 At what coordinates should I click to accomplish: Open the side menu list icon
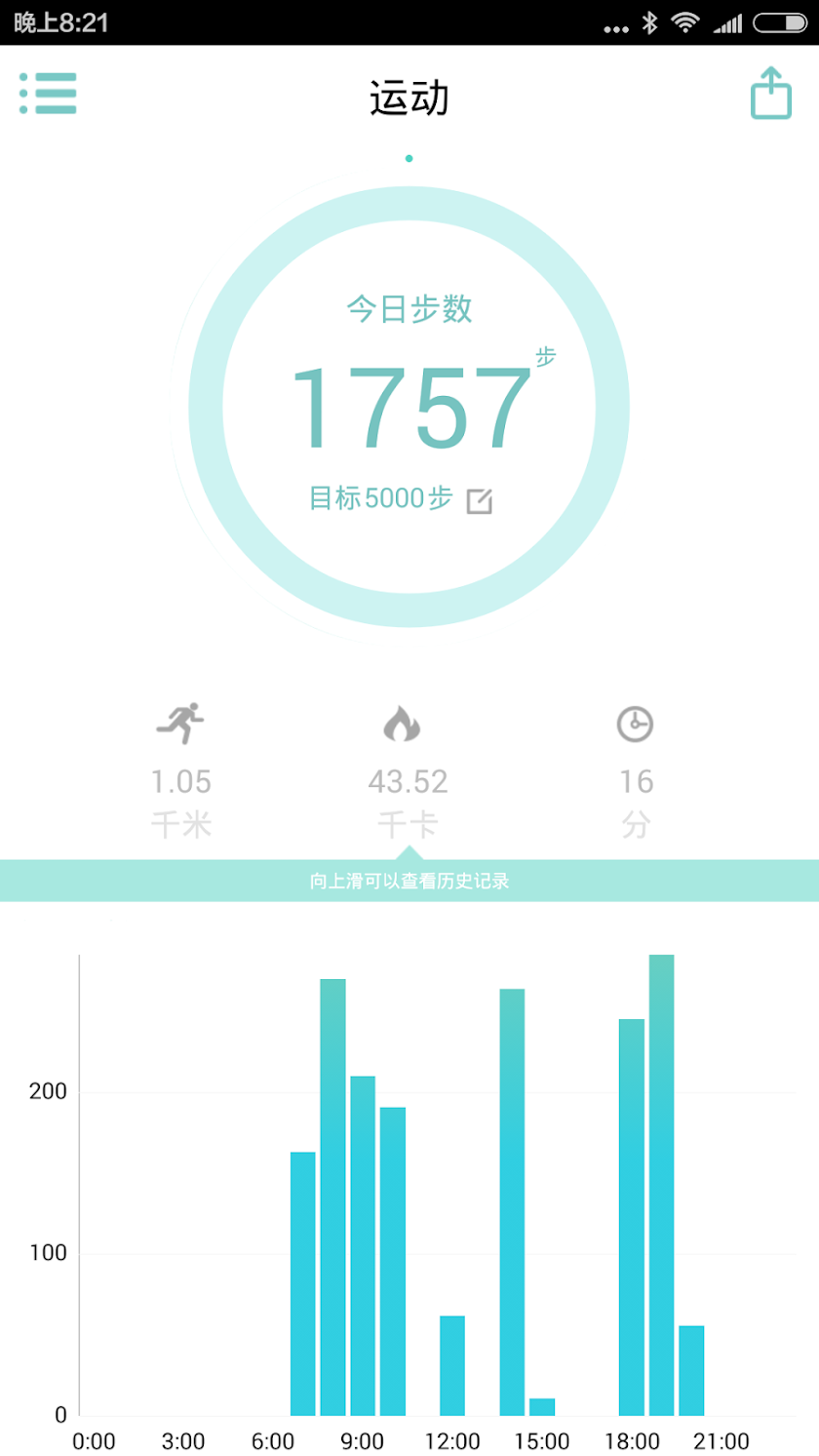coord(48,94)
